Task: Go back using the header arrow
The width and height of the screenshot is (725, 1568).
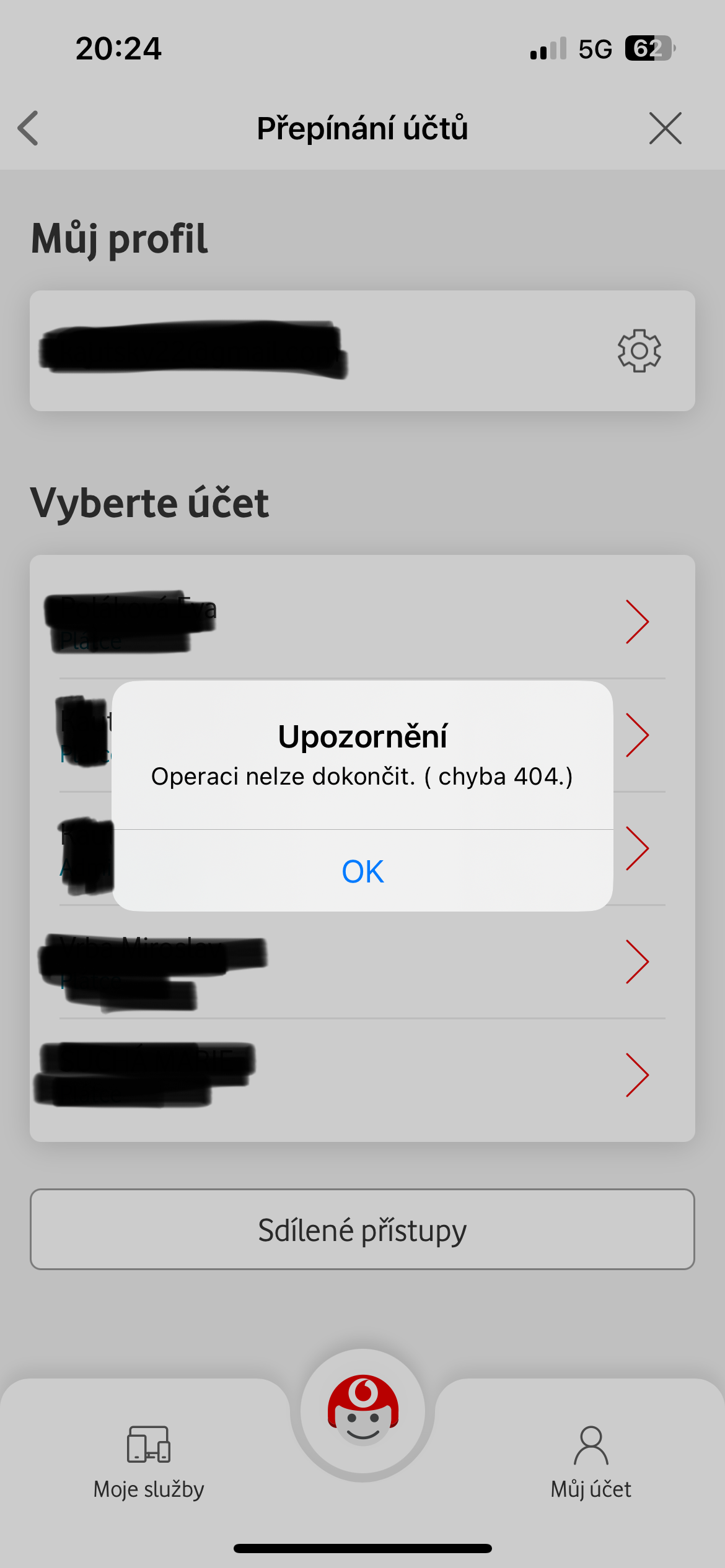Action: [28, 128]
